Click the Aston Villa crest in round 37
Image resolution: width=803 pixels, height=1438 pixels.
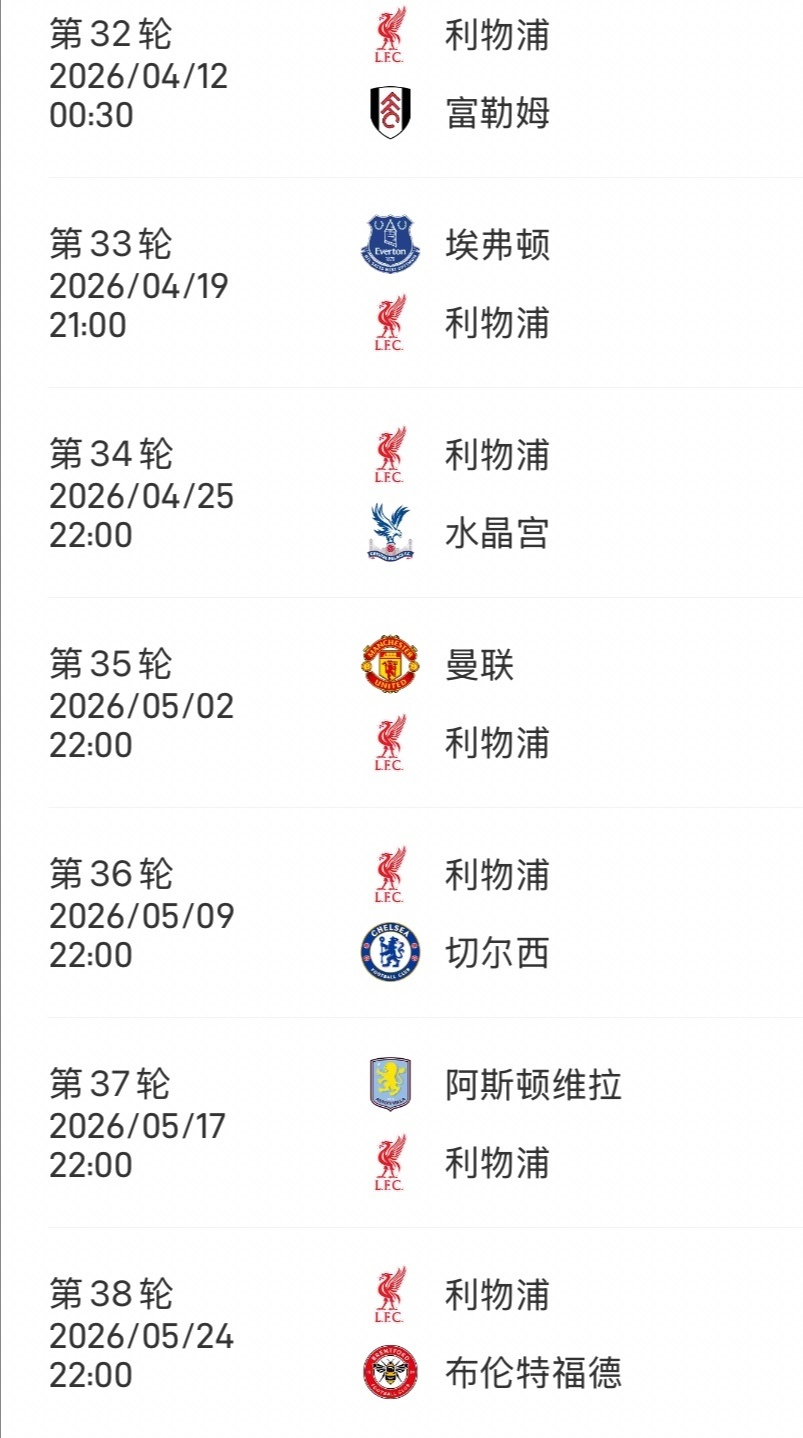pos(388,1085)
